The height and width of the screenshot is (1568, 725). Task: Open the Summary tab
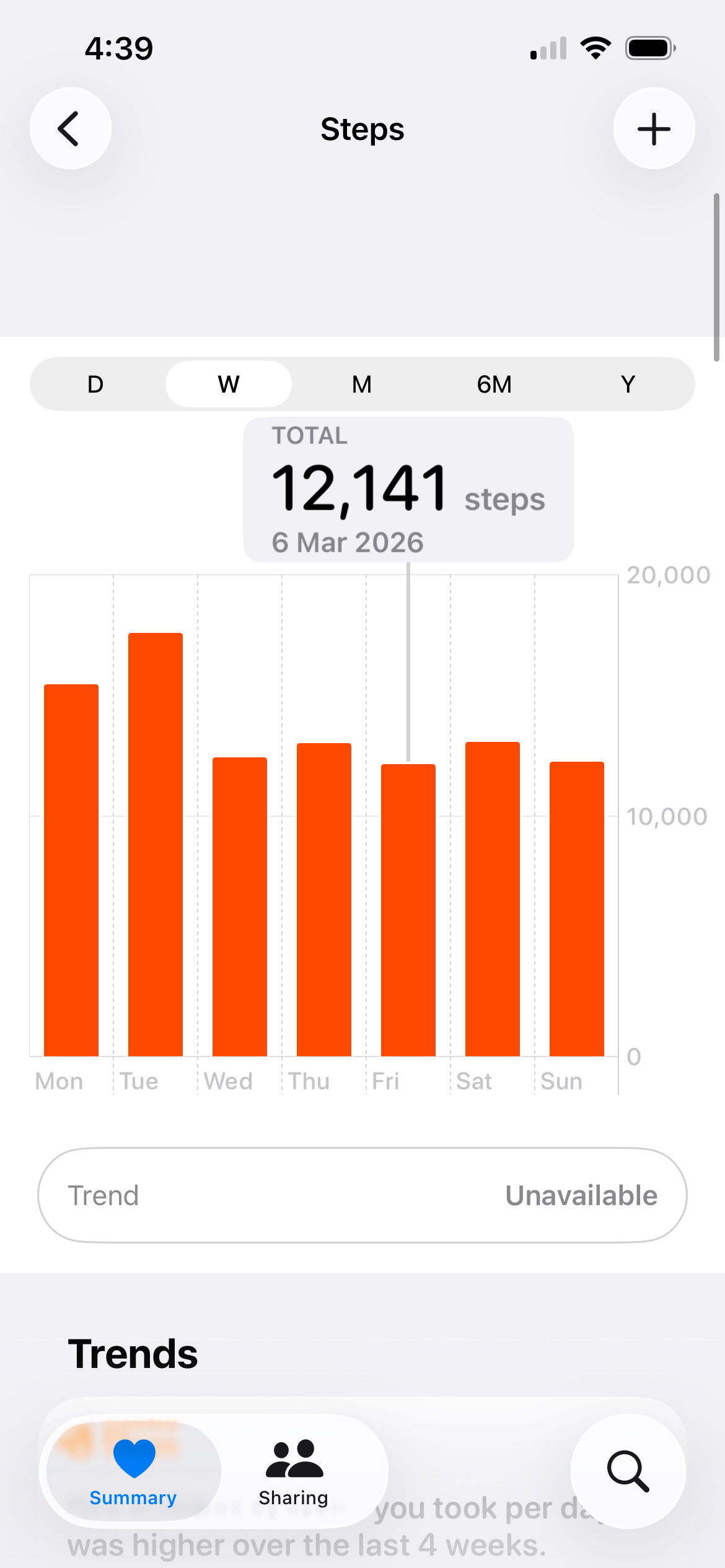tap(133, 1471)
